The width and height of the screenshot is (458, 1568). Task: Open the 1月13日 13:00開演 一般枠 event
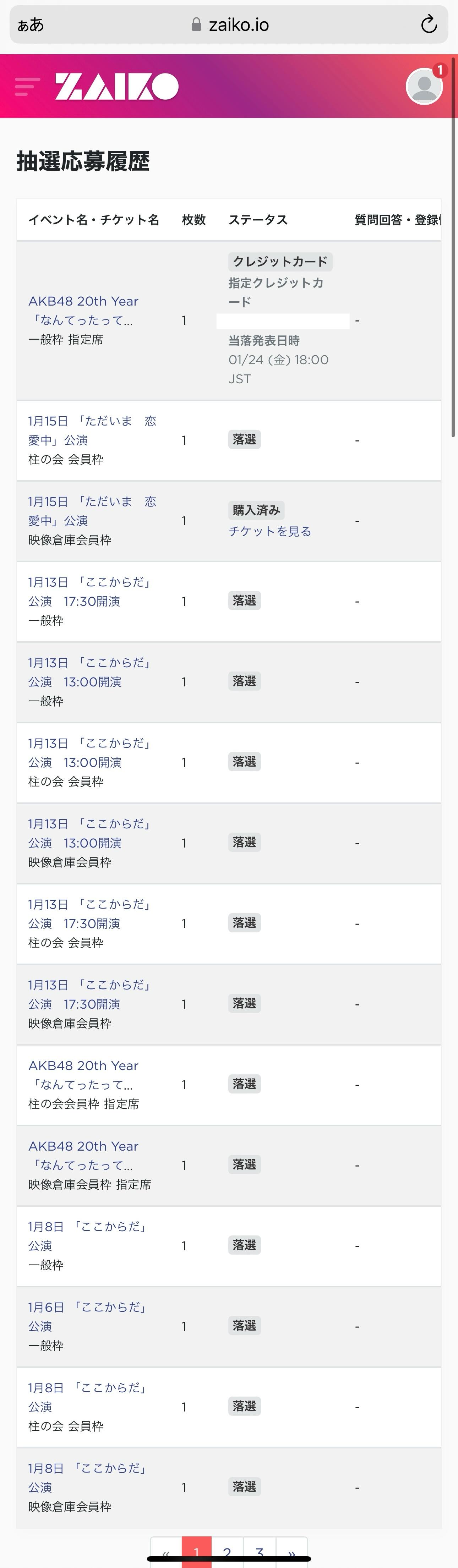click(x=89, y=672)
